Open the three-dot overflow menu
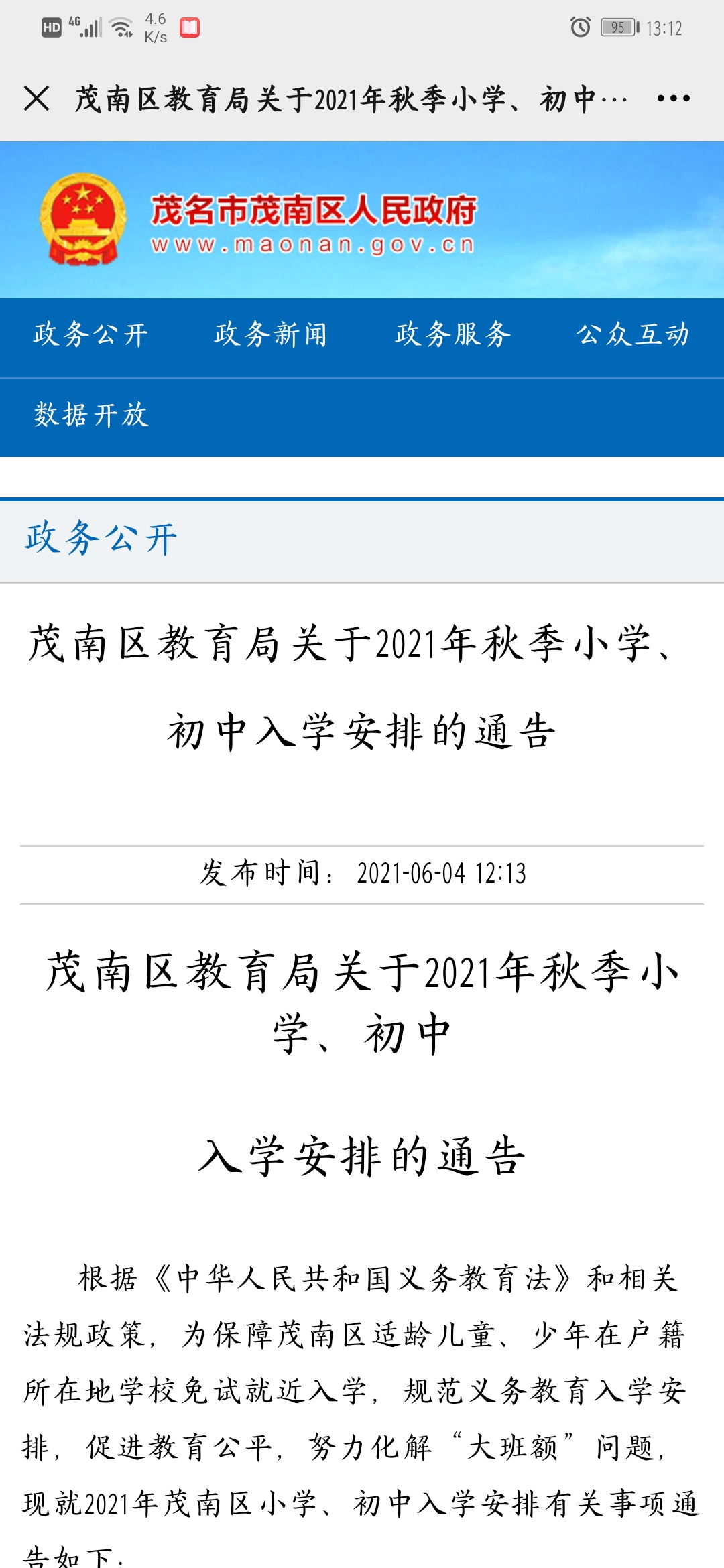 tap(673, 99)
